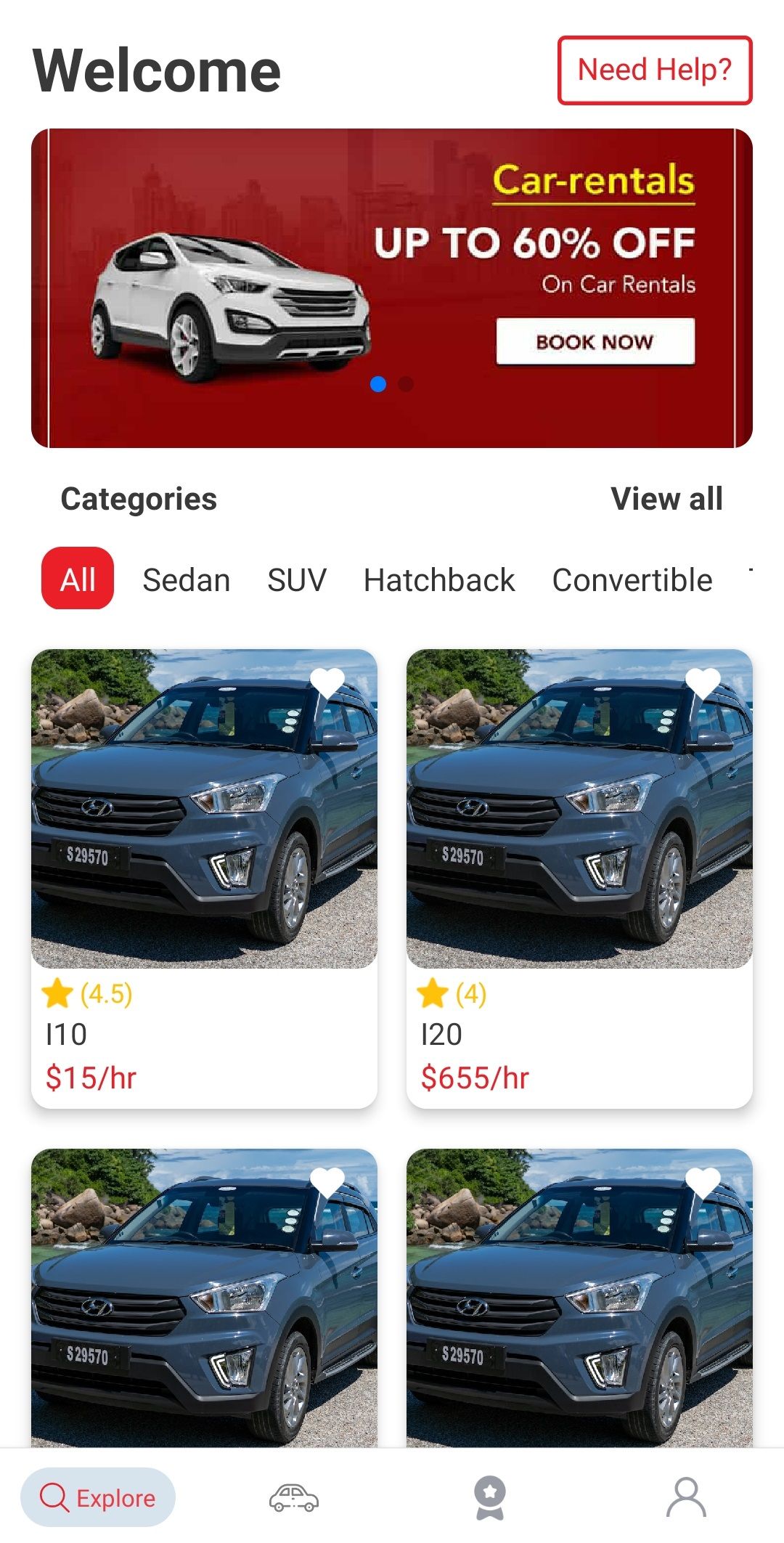Open the car rentals 60% off banner
This screenshot has height=1543, width=784.
click(x=391, y=288)
